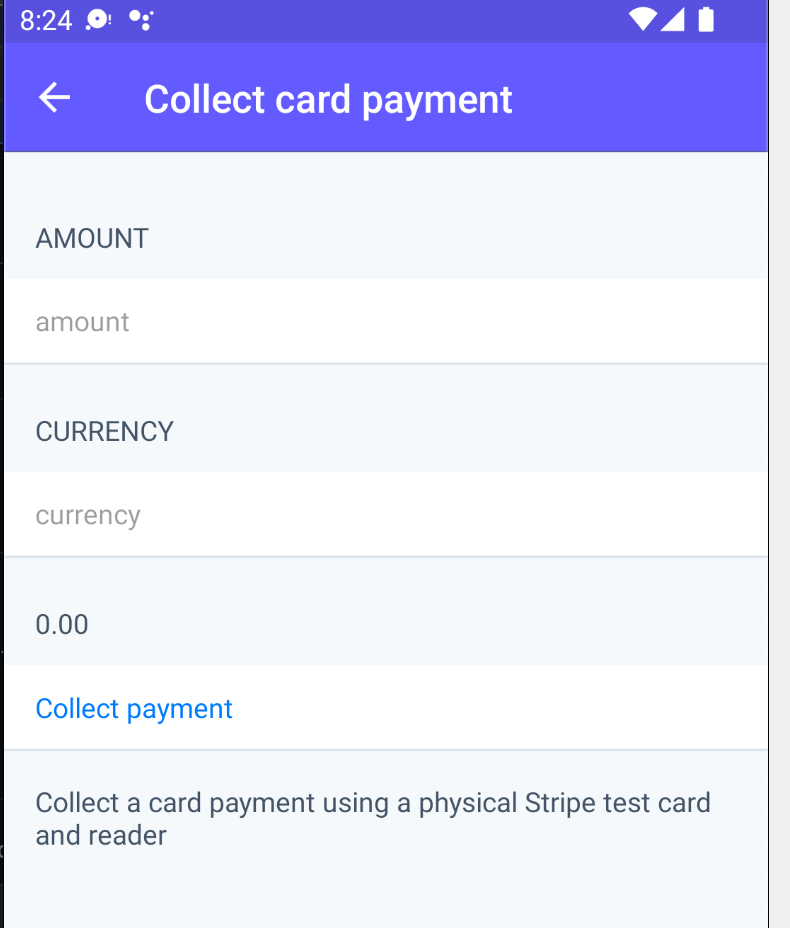Tap the cellular signal icon in the status bar

tap(674, 19)
